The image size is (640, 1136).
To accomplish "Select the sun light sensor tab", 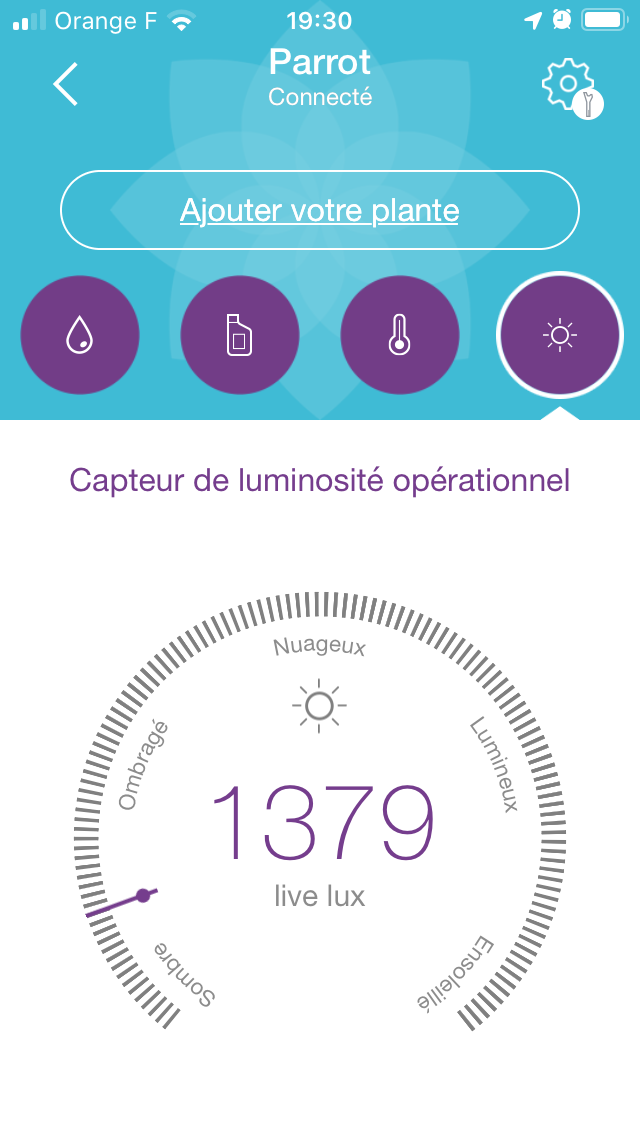I will (560, 335).
